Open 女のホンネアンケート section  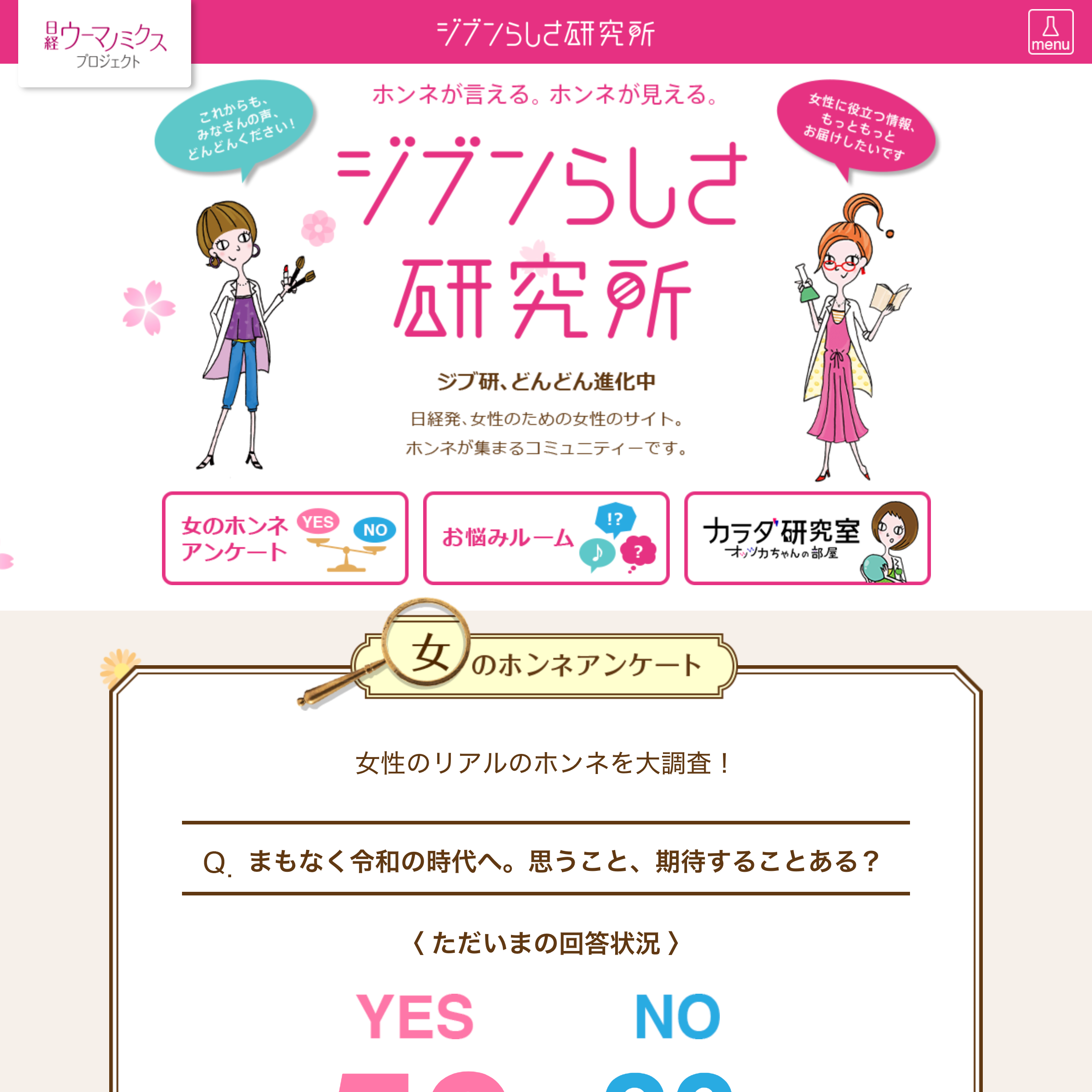coord(285,538)
